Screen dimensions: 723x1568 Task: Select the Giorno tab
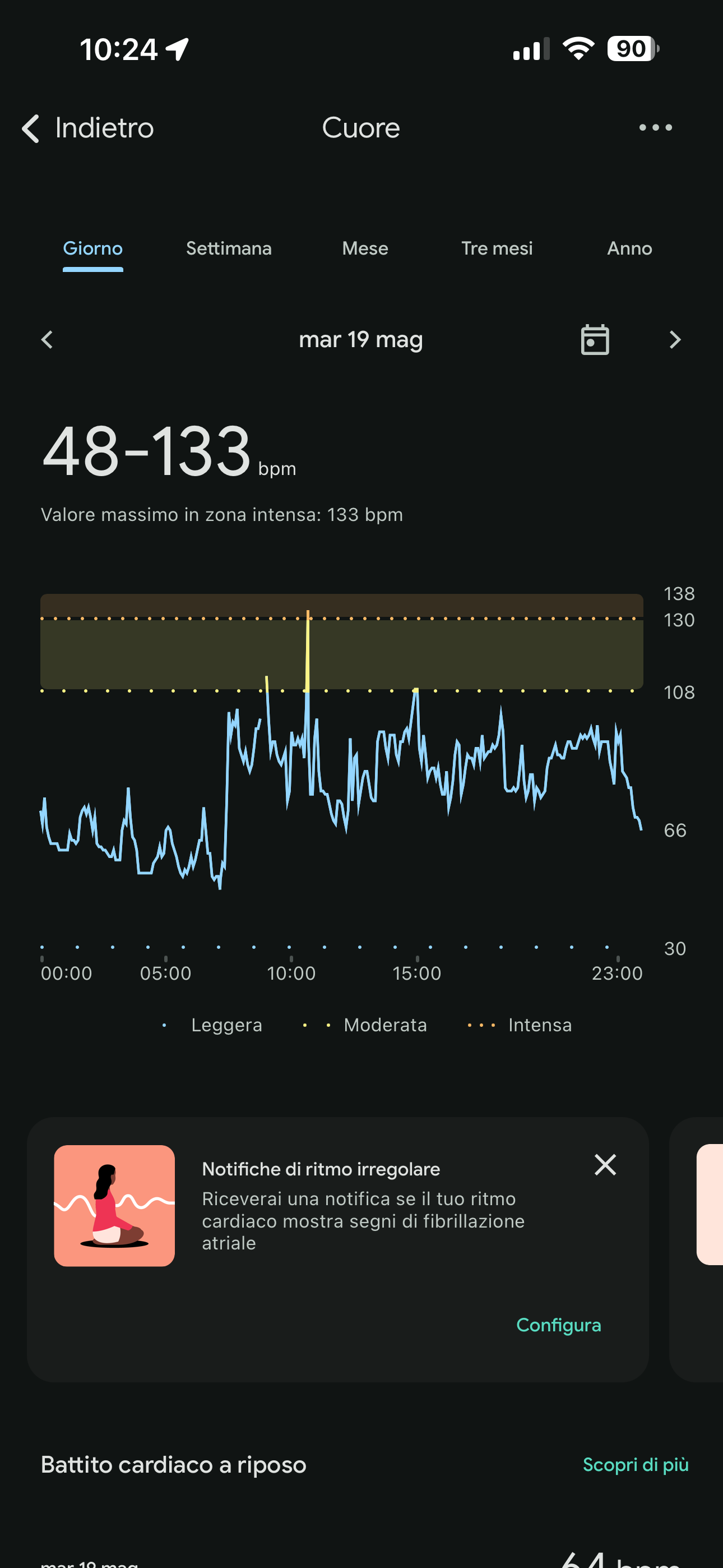click(93, 248)
